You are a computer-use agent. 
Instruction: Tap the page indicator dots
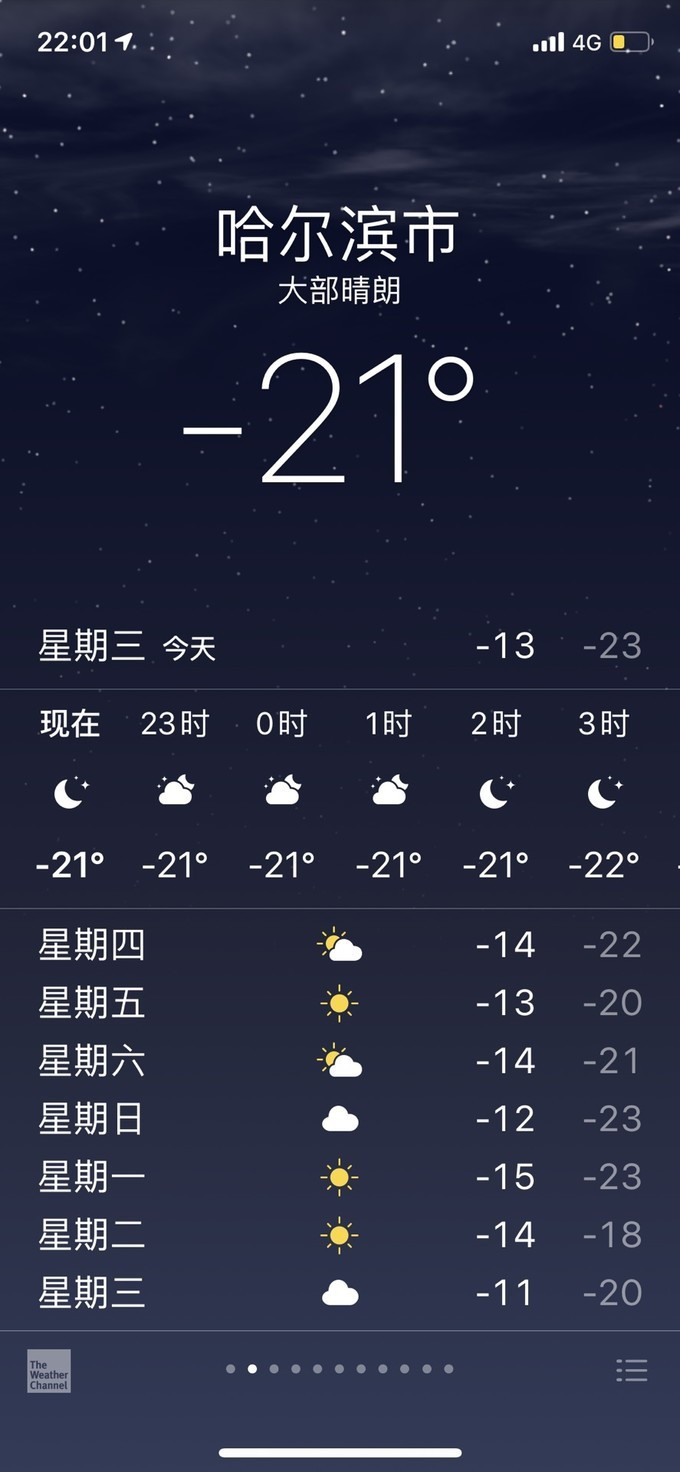pos(340,1369)
